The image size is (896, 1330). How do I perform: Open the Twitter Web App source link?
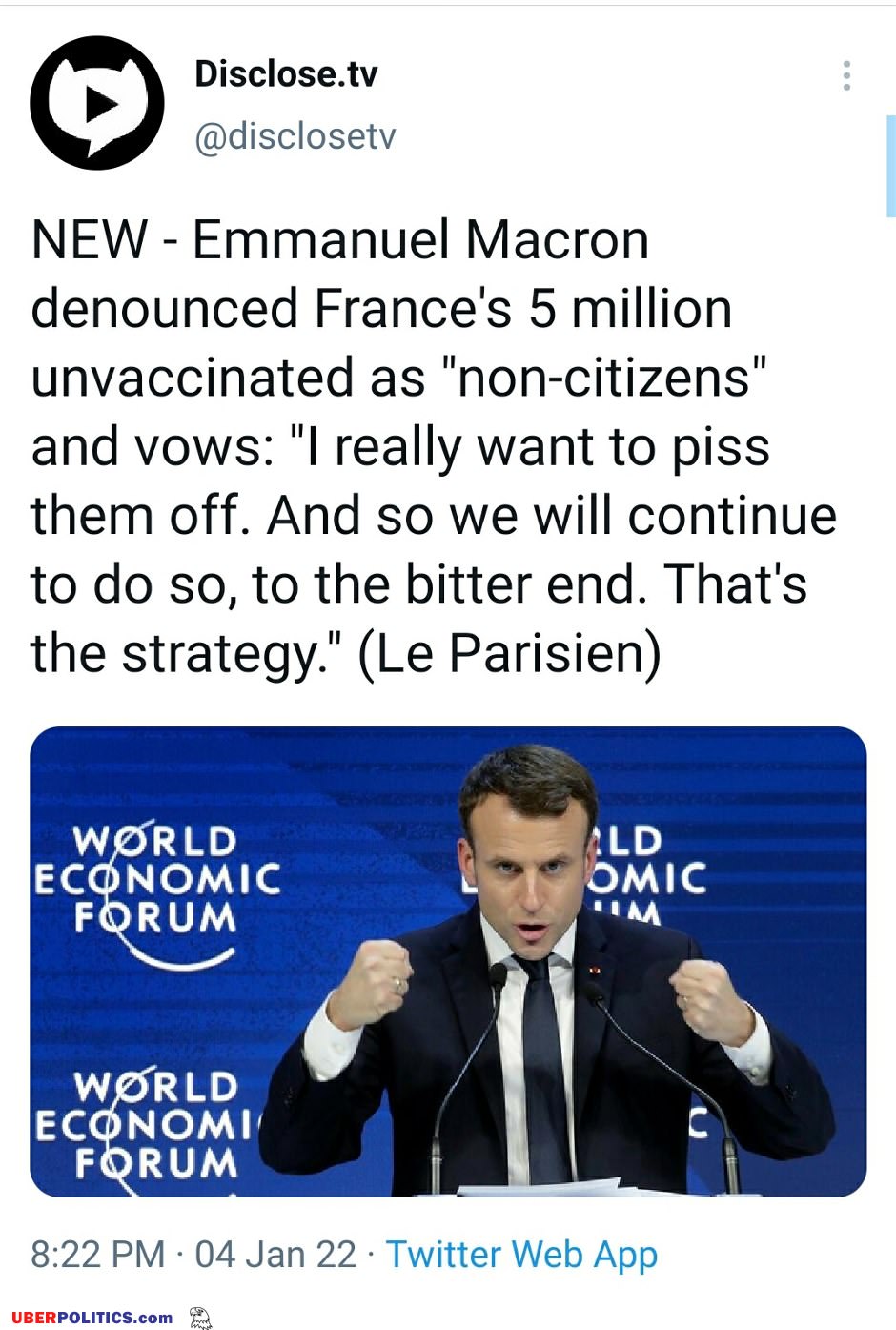(520, 1254)
